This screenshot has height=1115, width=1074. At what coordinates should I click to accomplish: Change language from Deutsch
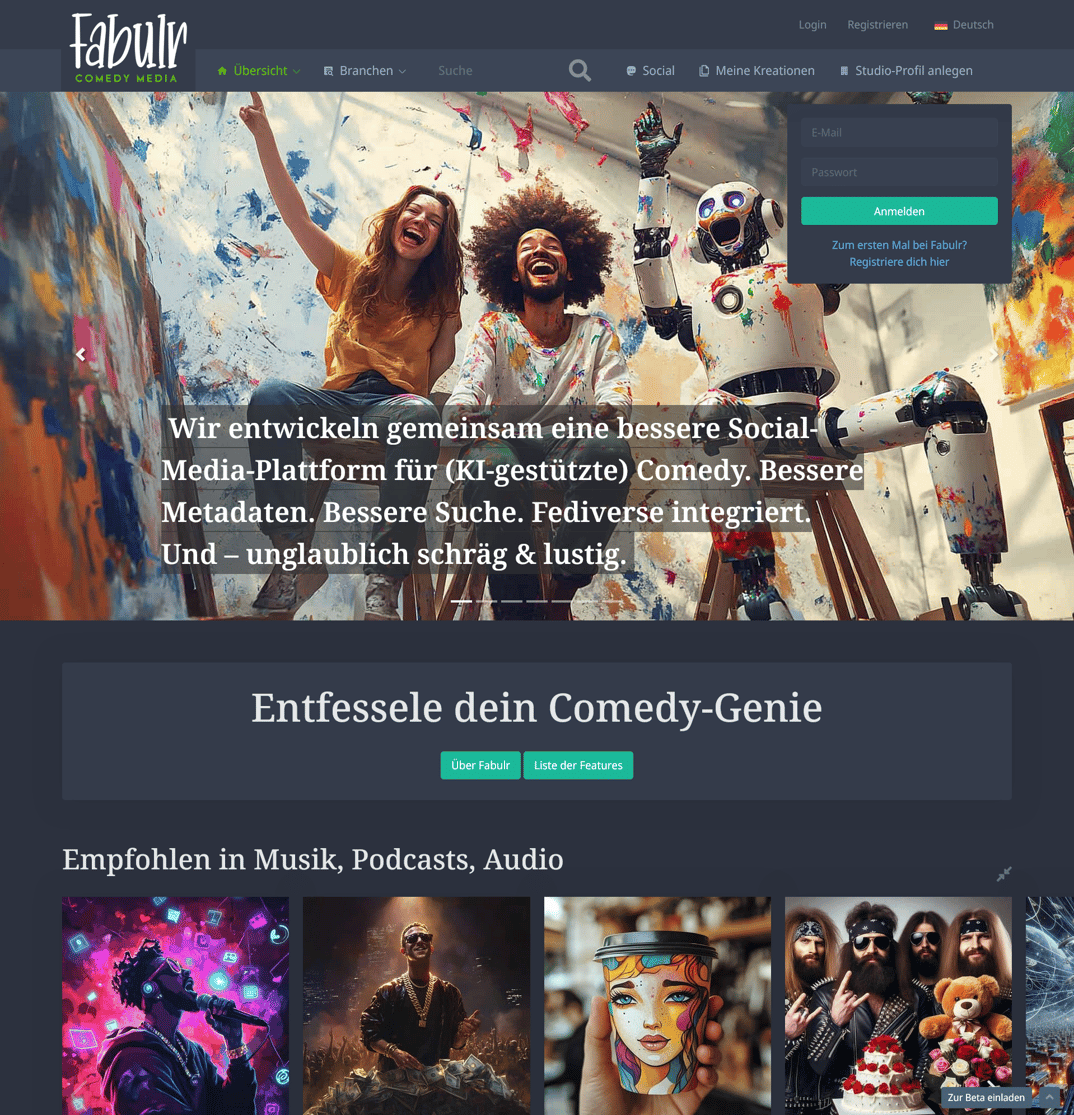[964, 25]
